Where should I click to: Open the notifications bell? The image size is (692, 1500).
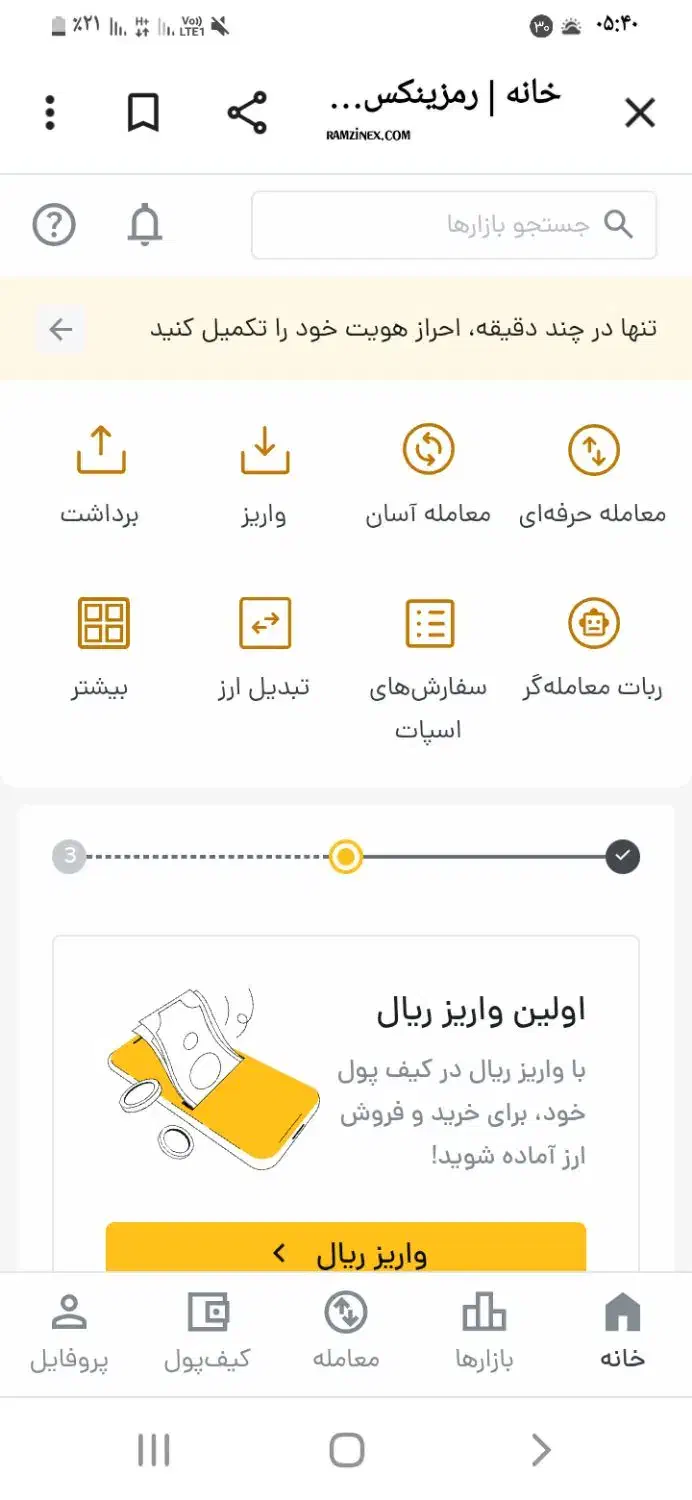pos(145,225)
